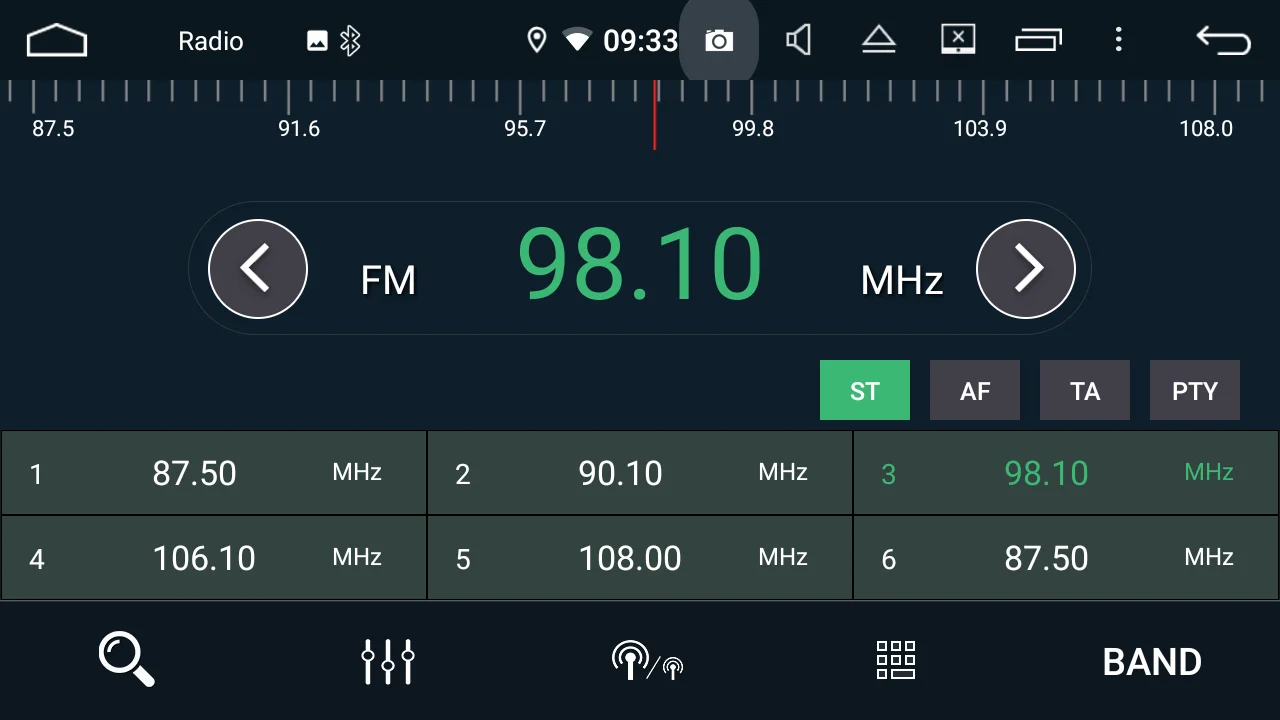Select preset 6 at 87.50 MHz
This screenshot has width=1280, height=720.
click(1065, 558)
